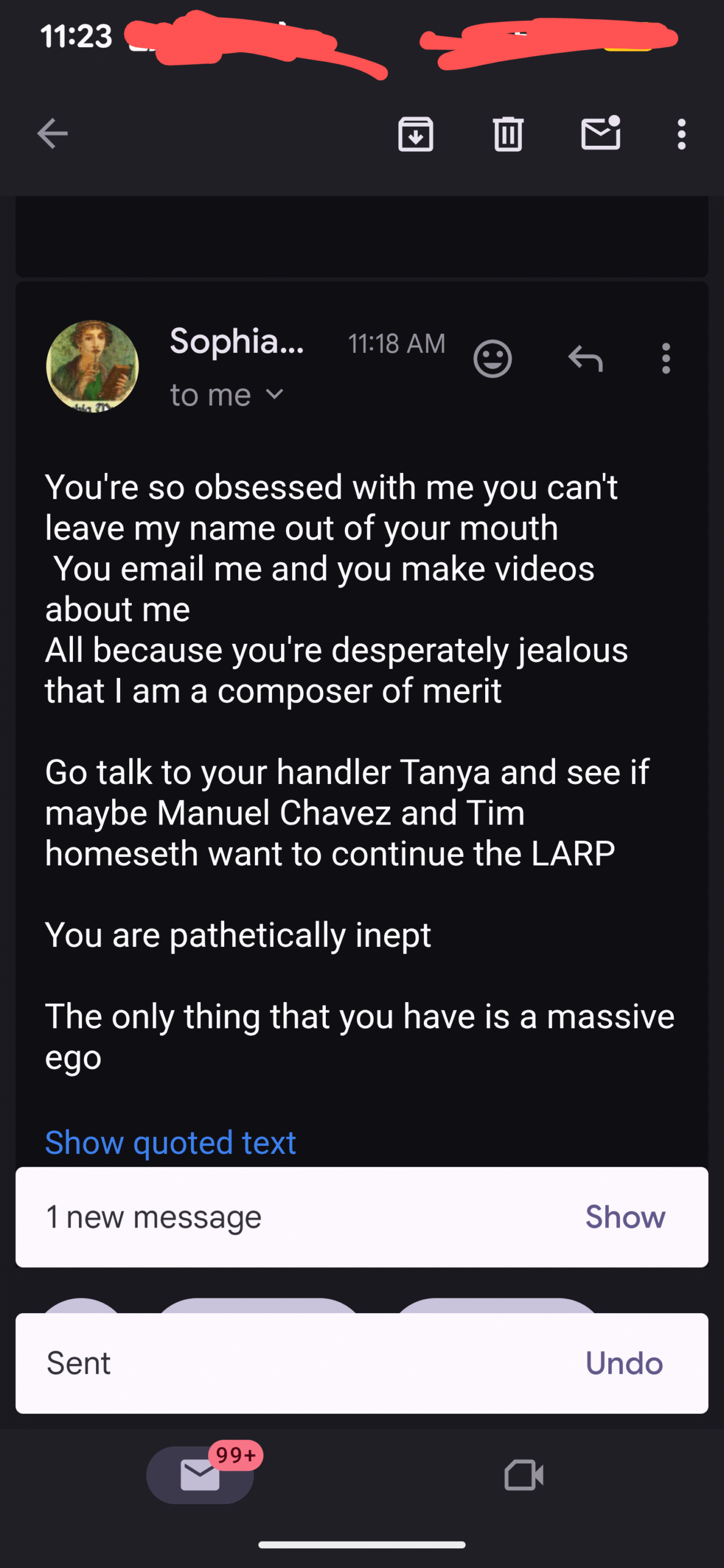Reply to Sophia's email
Viewport: 724px width, 1568px height.
586,358
